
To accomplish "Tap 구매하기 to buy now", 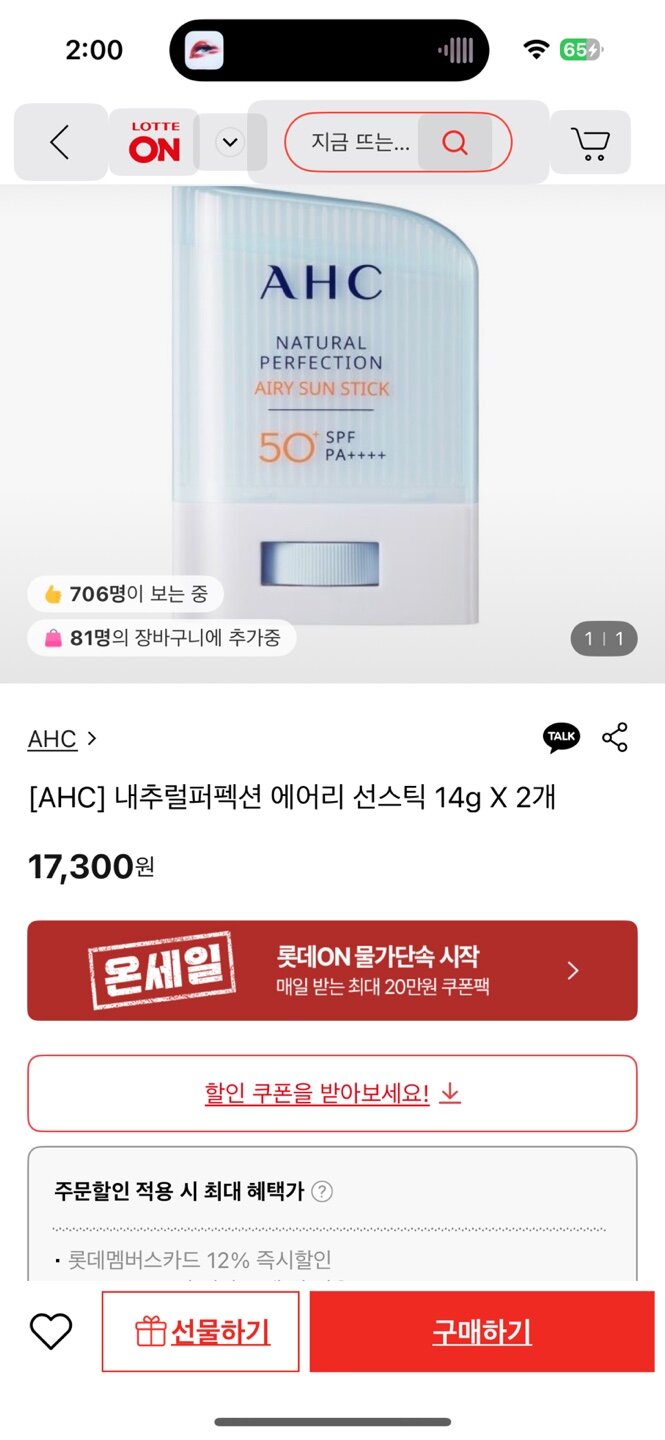I will click(482, 1331).
